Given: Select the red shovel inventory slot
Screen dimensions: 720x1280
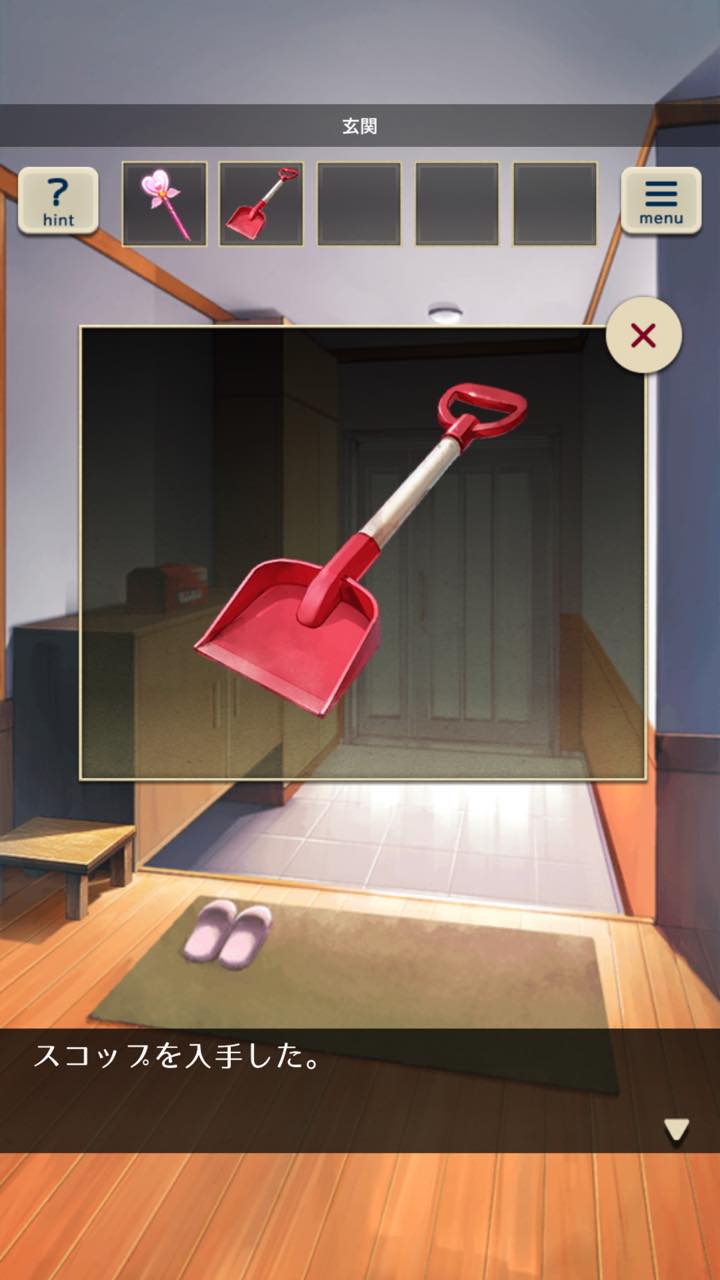Looking at the screenshot, I should point(261,204).
